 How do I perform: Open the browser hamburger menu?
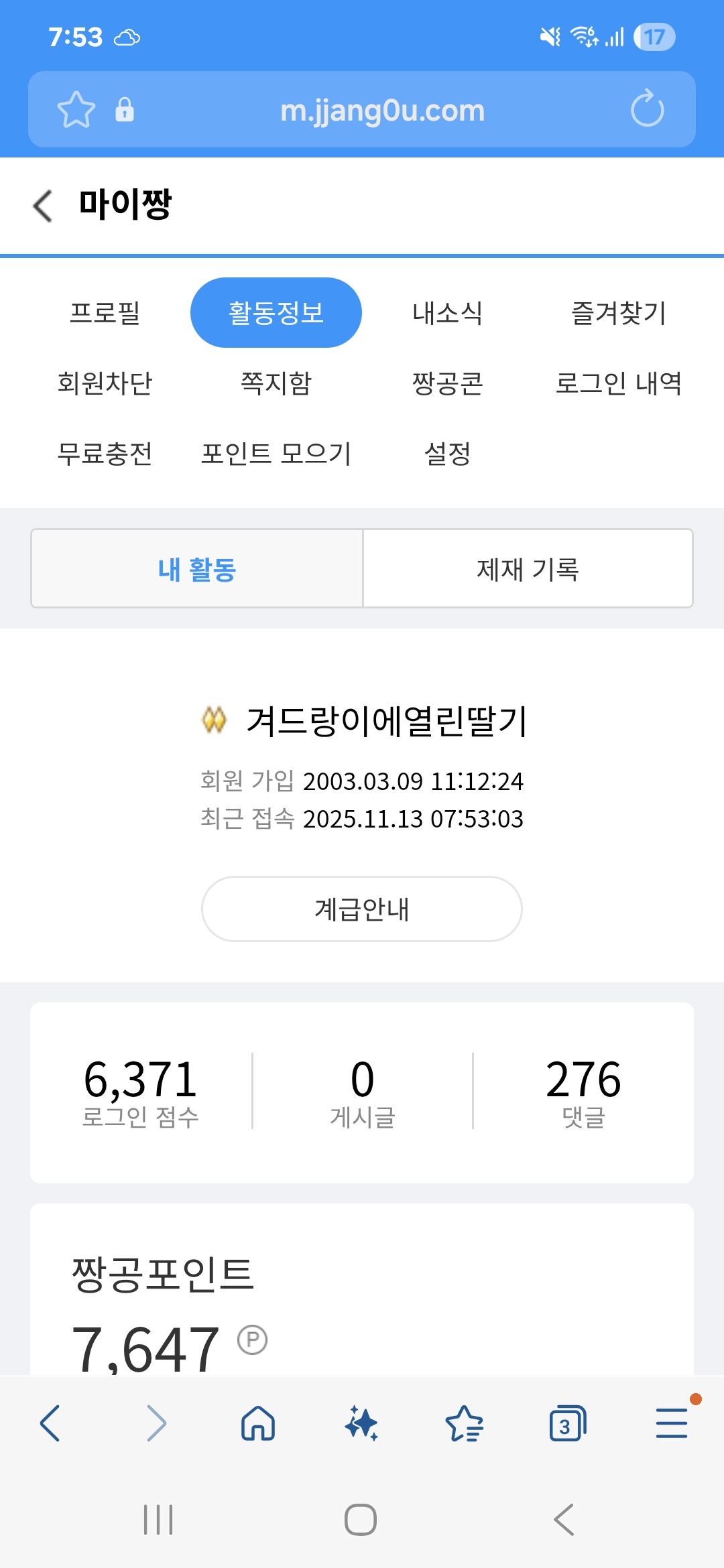672,1423
